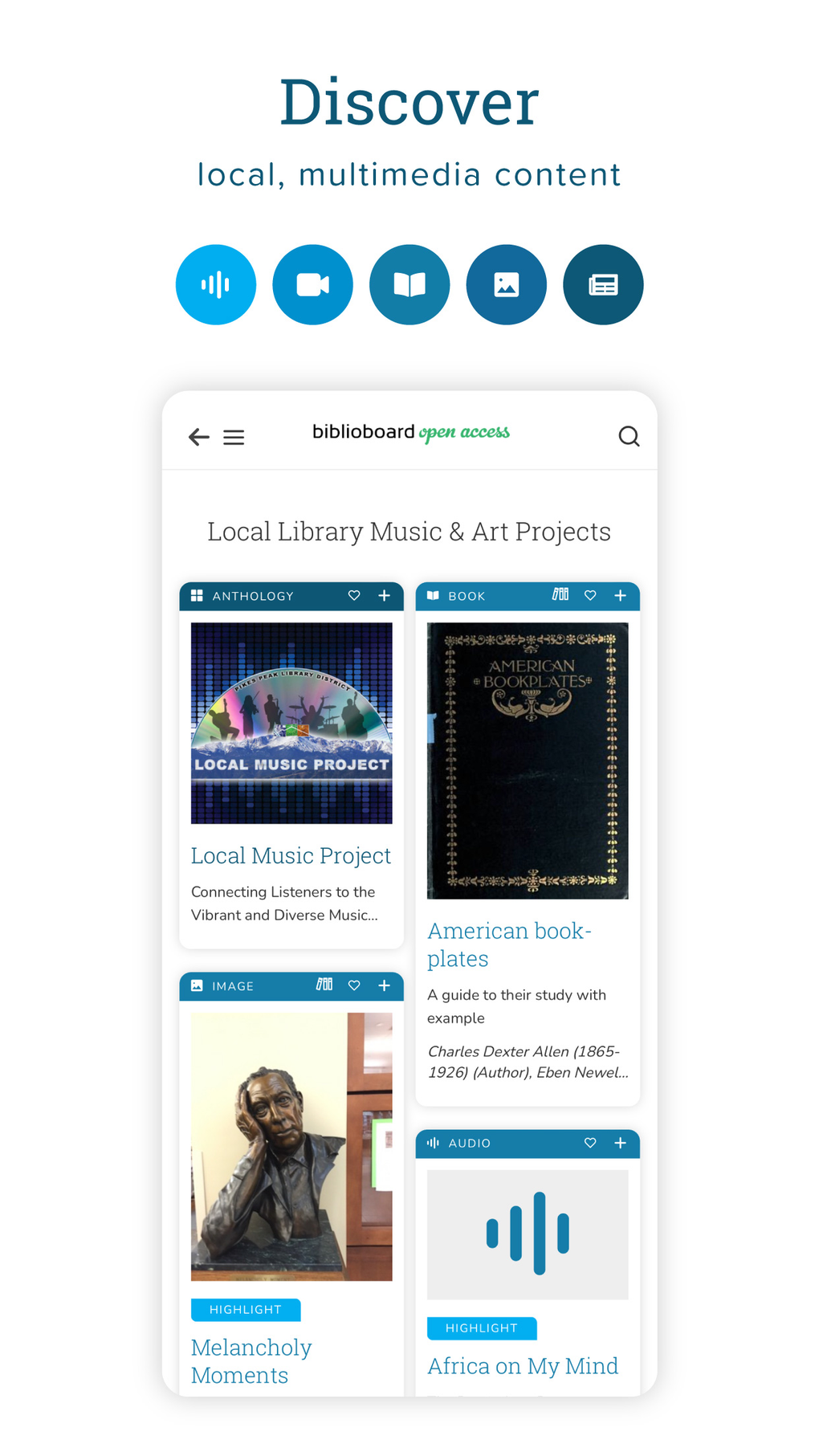This screenshot has width=819, height=1456.
Task: Click the back arrow in the app bar
Action: (198, 436)
